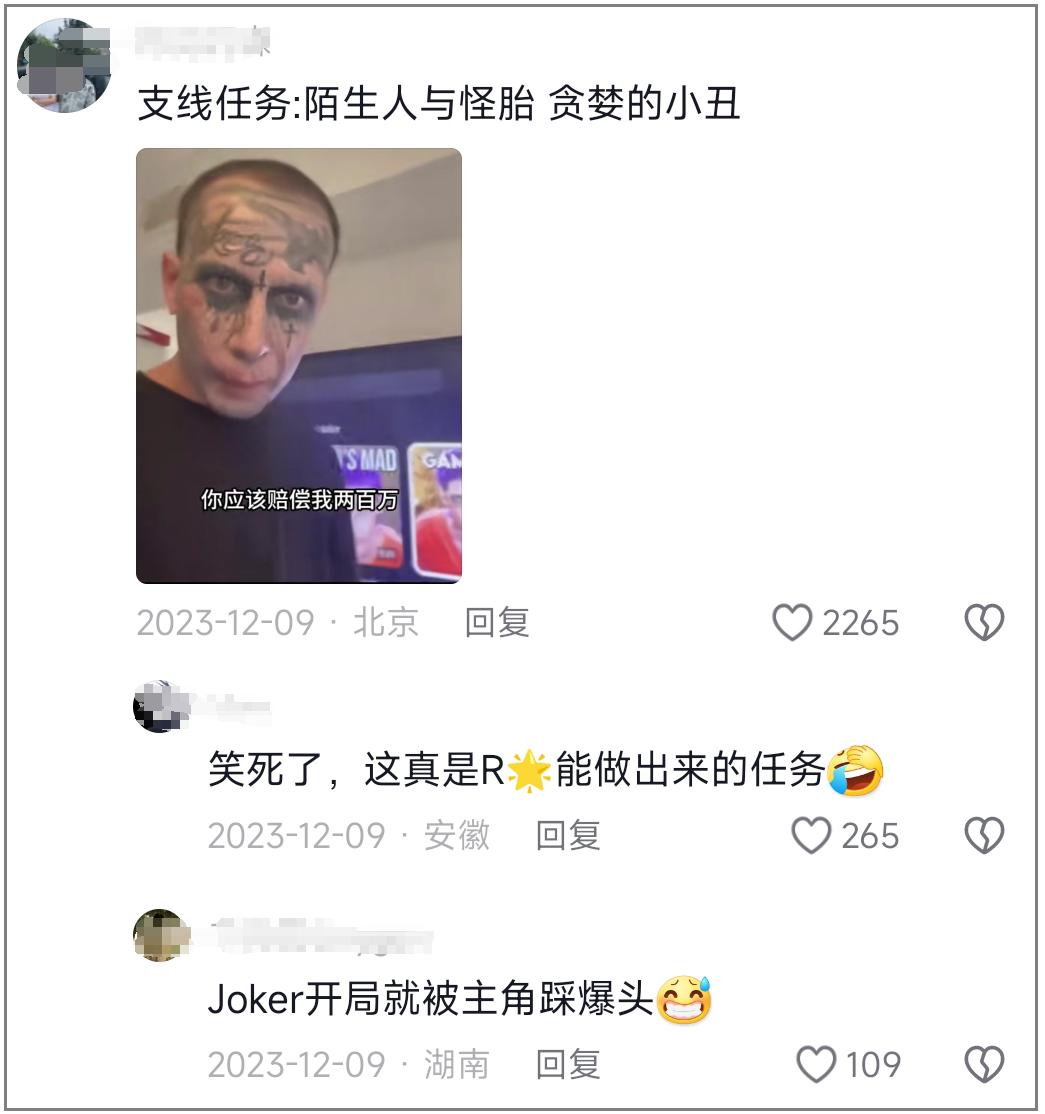Dislike the Beijing comment

point(983,623)
